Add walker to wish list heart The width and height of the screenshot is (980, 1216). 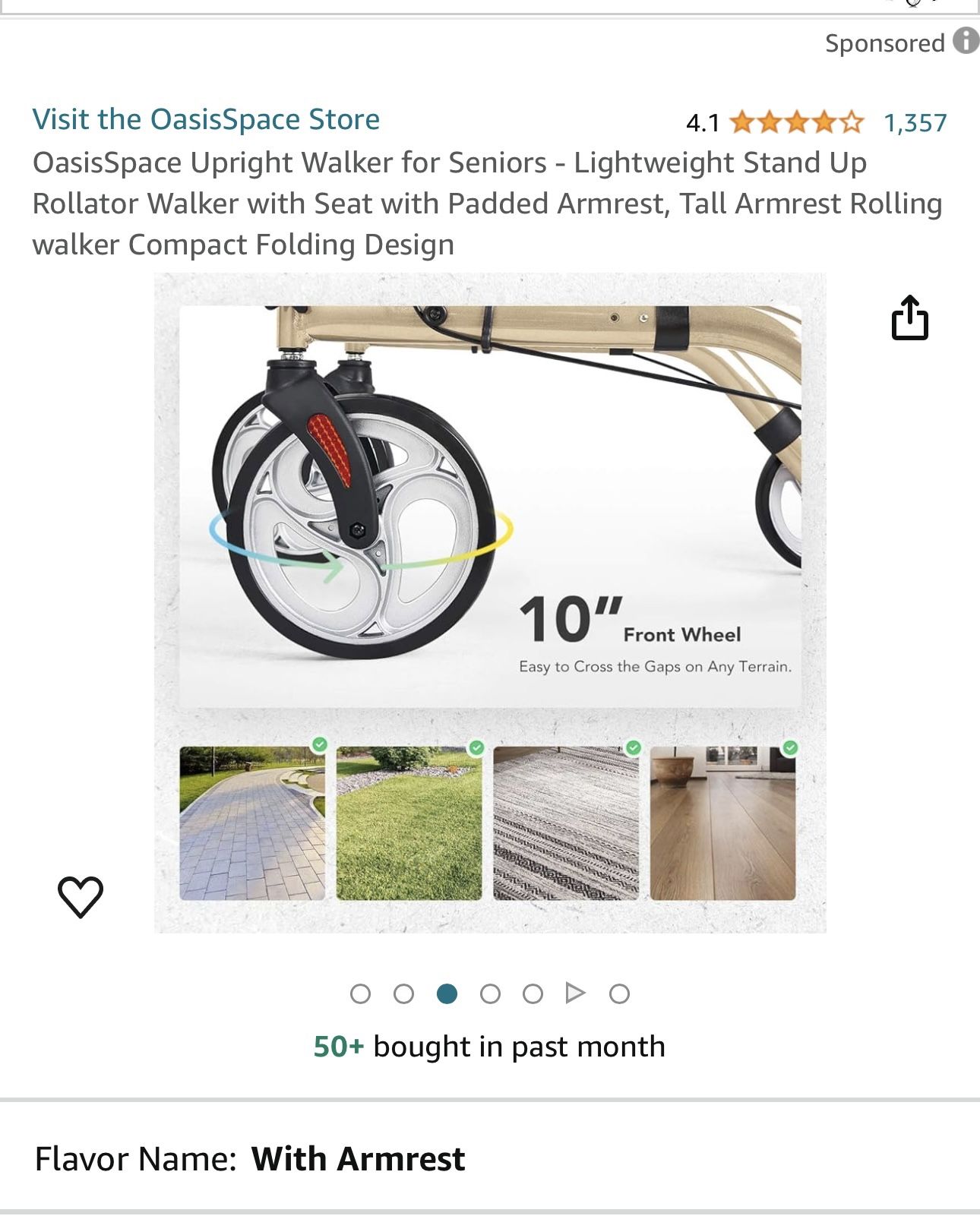(81, 896)
